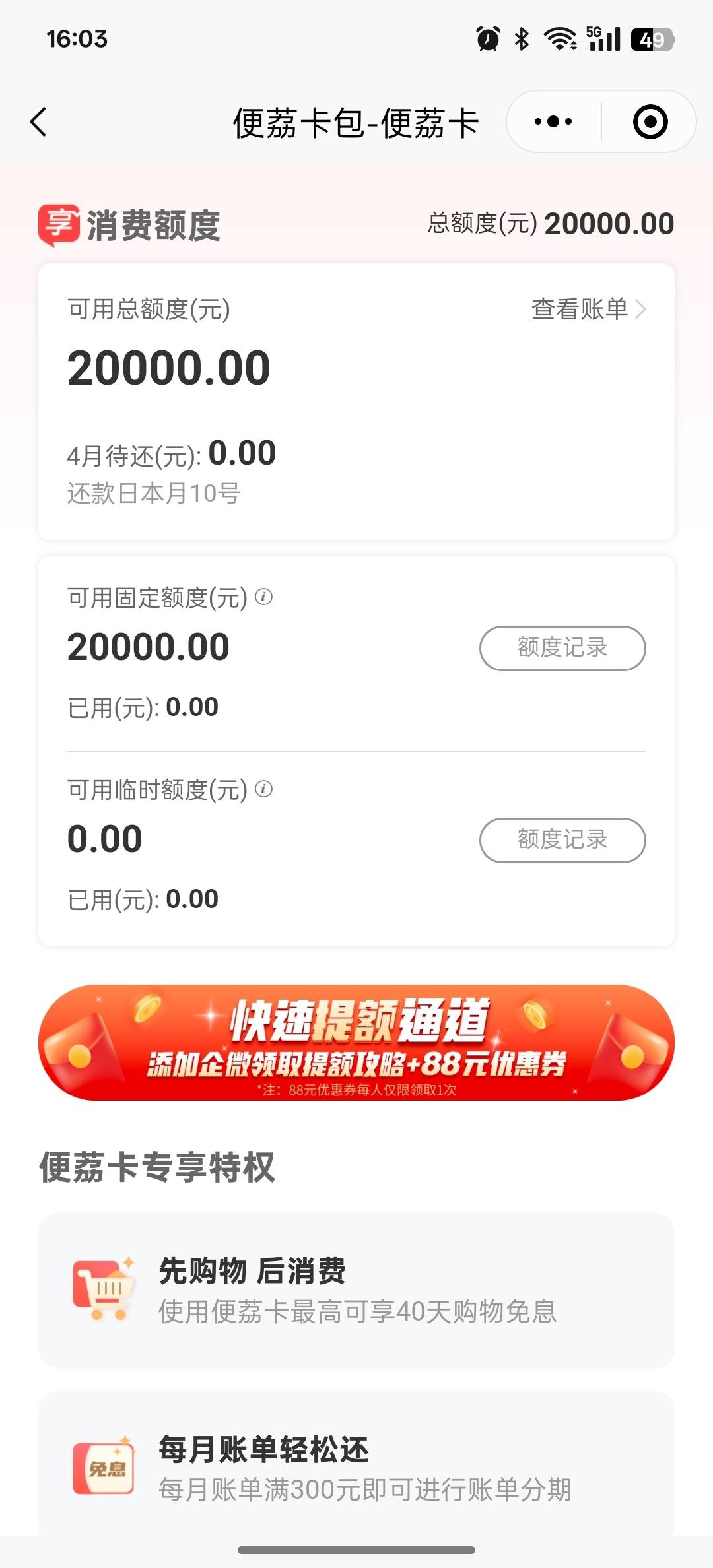Open 查看账单 to view bills
713x1568 pixels.
[x=589, y=309]
